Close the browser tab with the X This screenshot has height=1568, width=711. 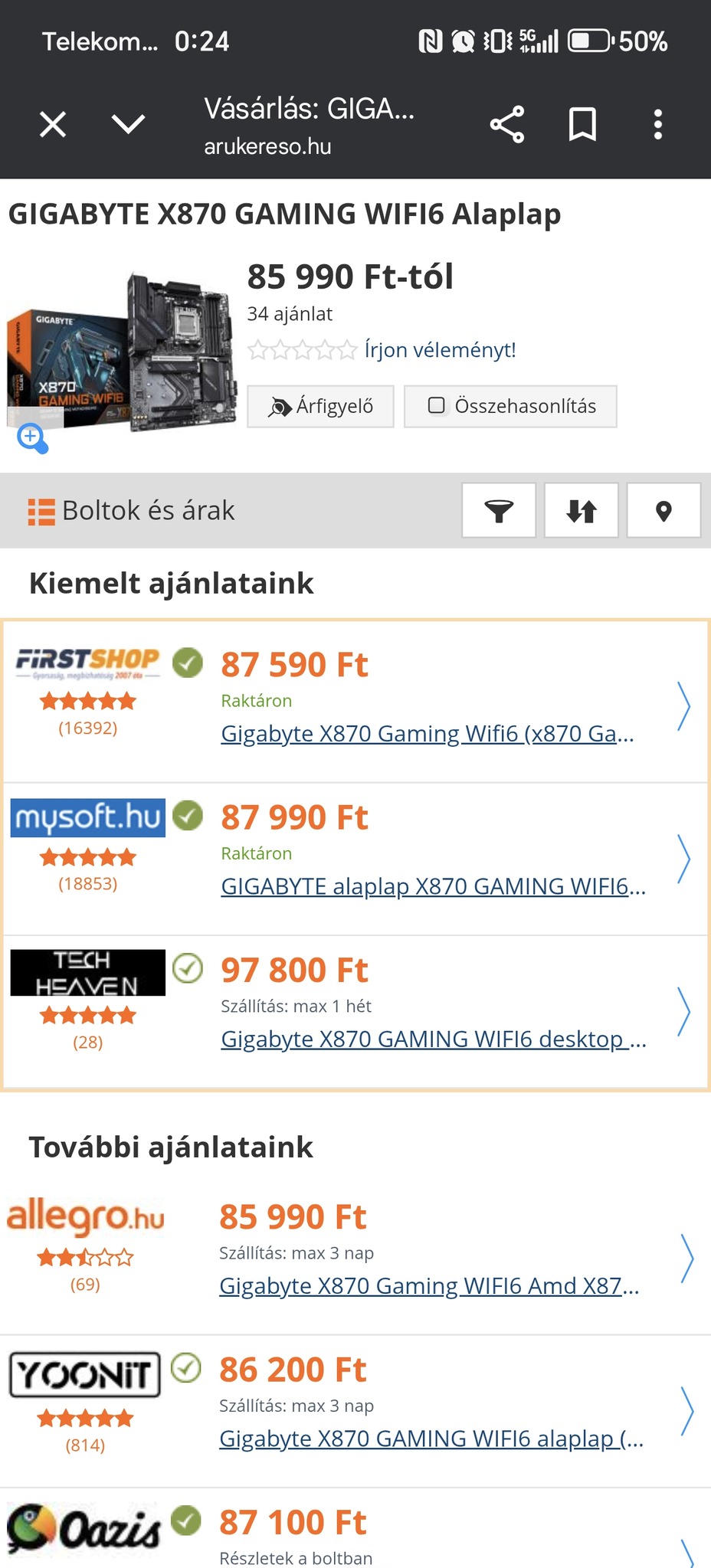[53, 124]
